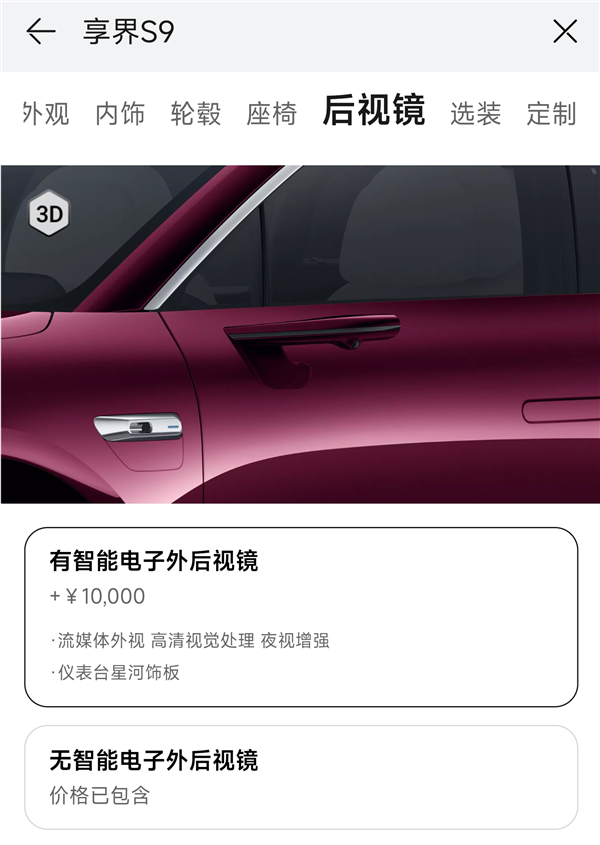This screenshot has width=600, height=845.
Task: Open the 轮毂 tab
Action: 196,113
